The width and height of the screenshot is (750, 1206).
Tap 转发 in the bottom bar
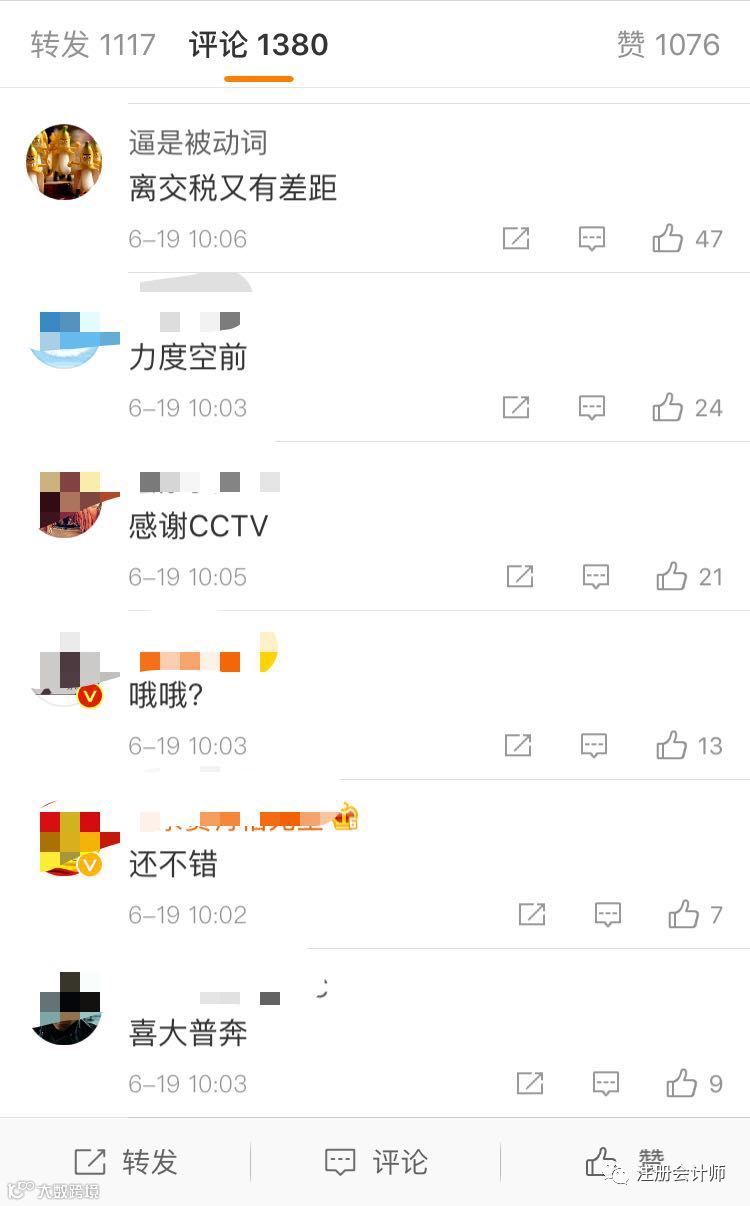(125, 1162)
